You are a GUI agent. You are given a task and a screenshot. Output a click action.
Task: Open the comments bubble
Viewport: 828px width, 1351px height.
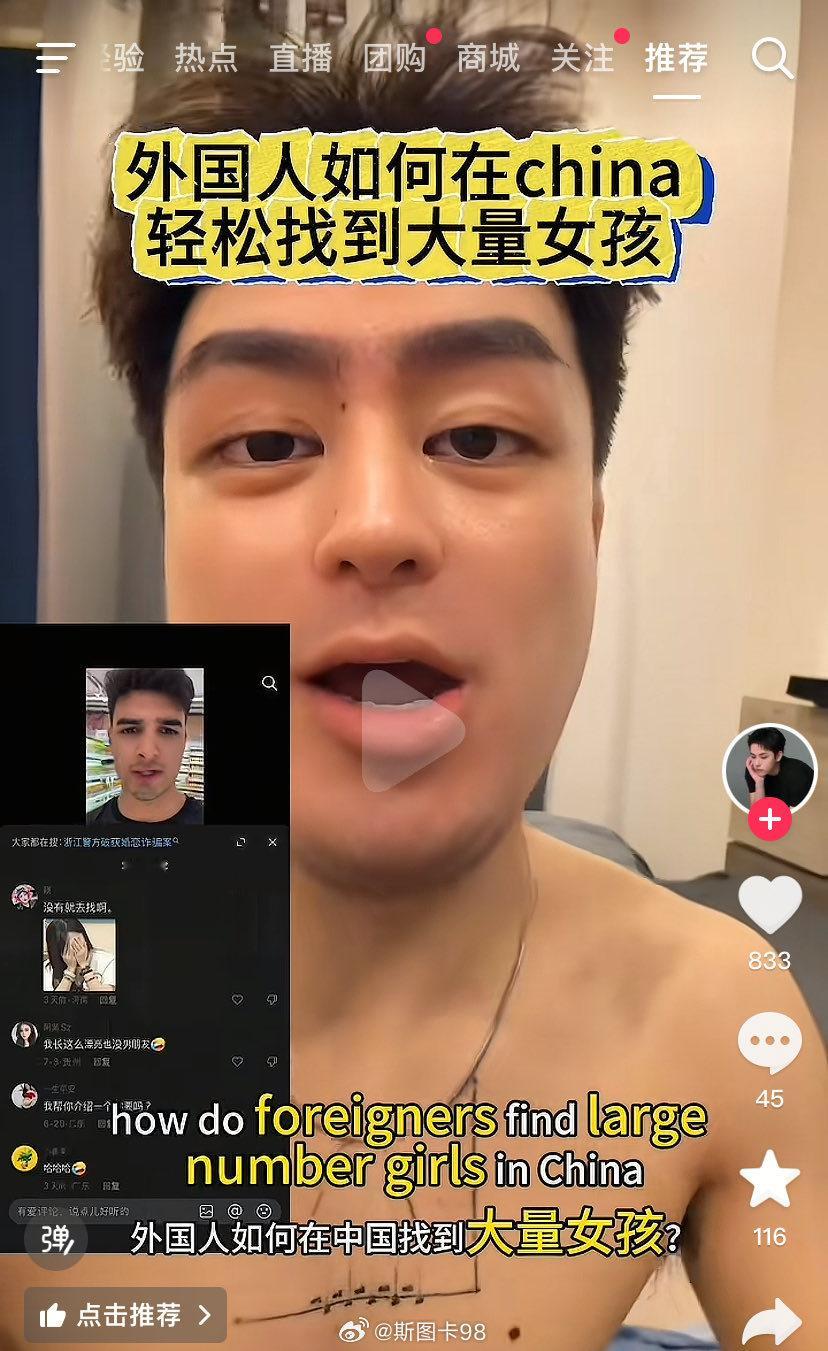click(769, 1044)
